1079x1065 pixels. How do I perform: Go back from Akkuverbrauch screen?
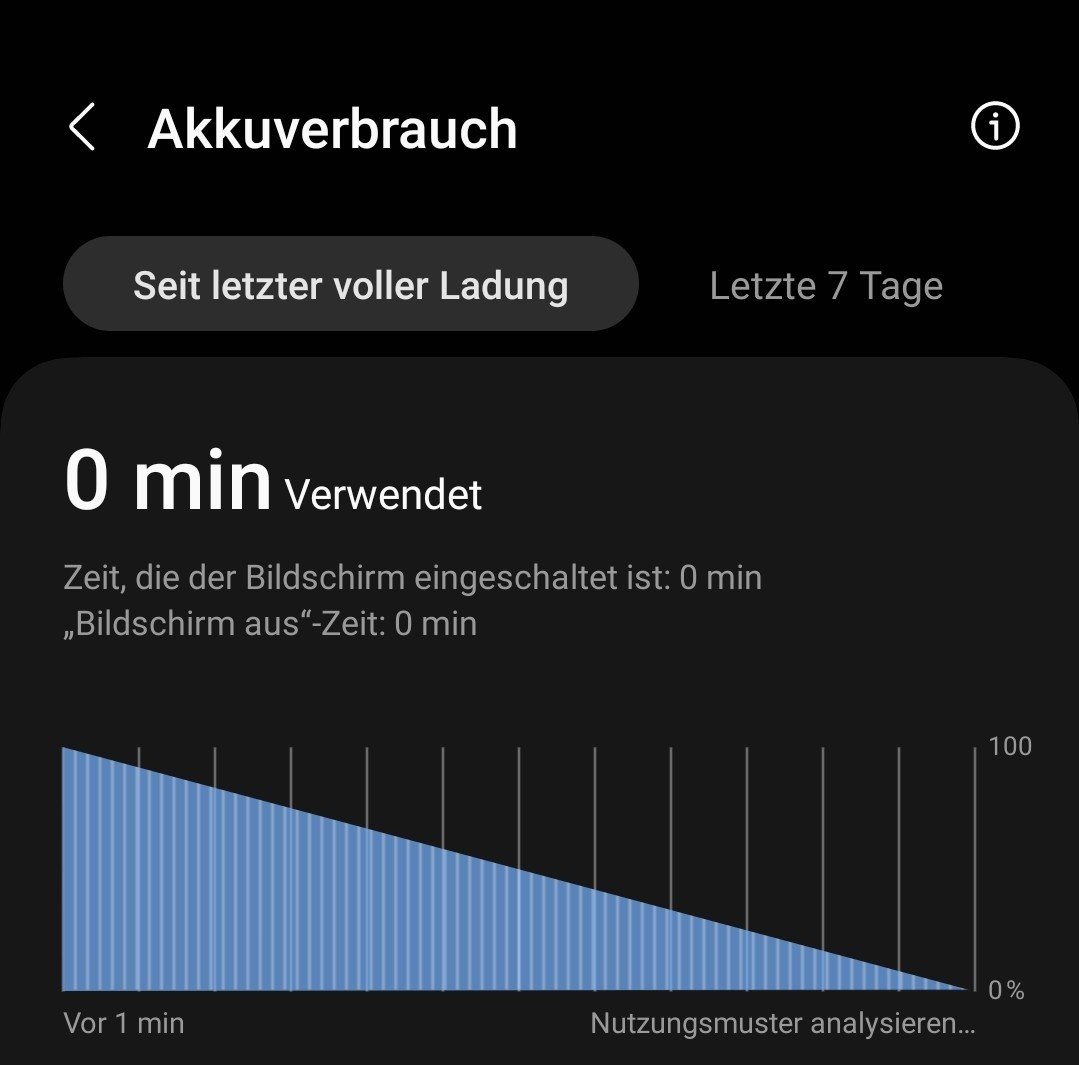click(x=82, y=129)
